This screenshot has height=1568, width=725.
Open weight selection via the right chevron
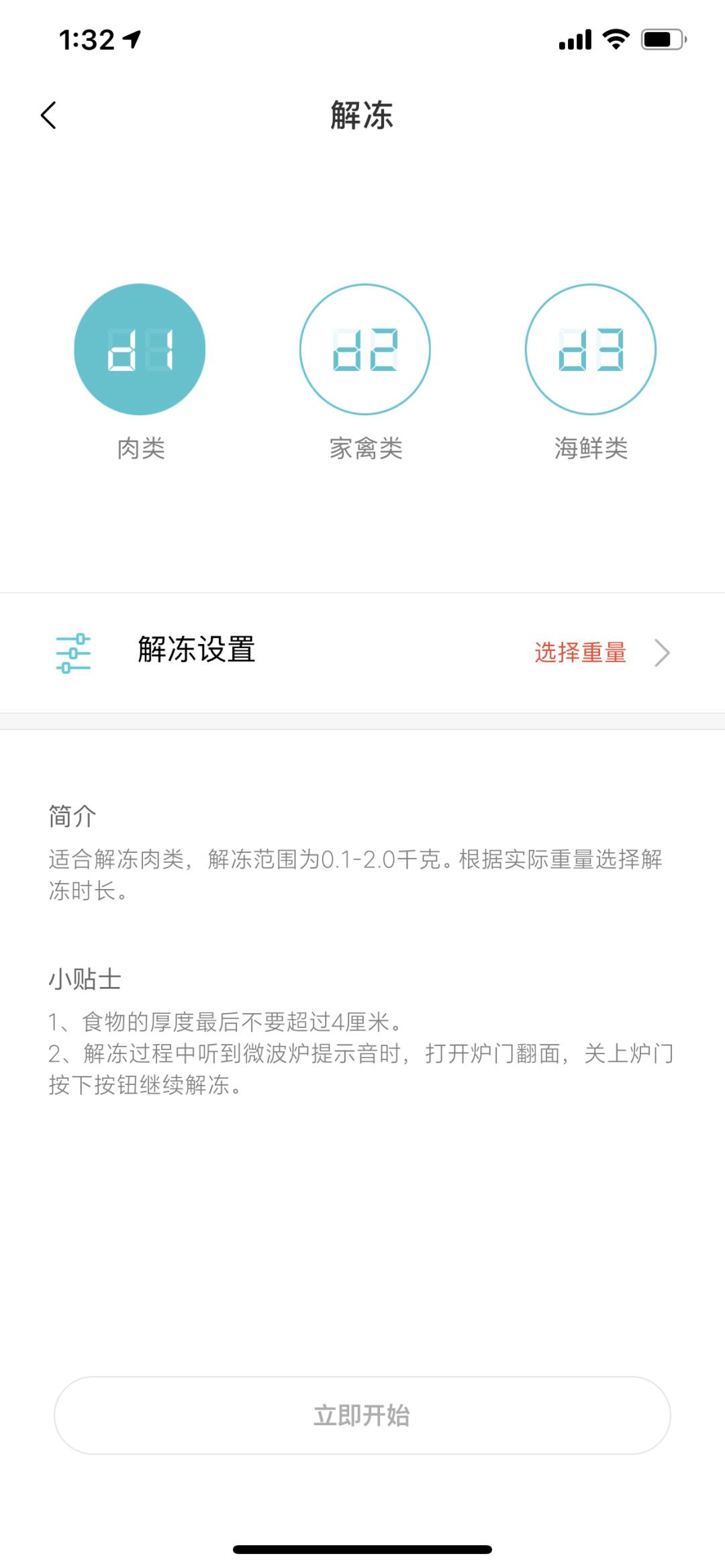pyautogui.click(x=662, y=651)
